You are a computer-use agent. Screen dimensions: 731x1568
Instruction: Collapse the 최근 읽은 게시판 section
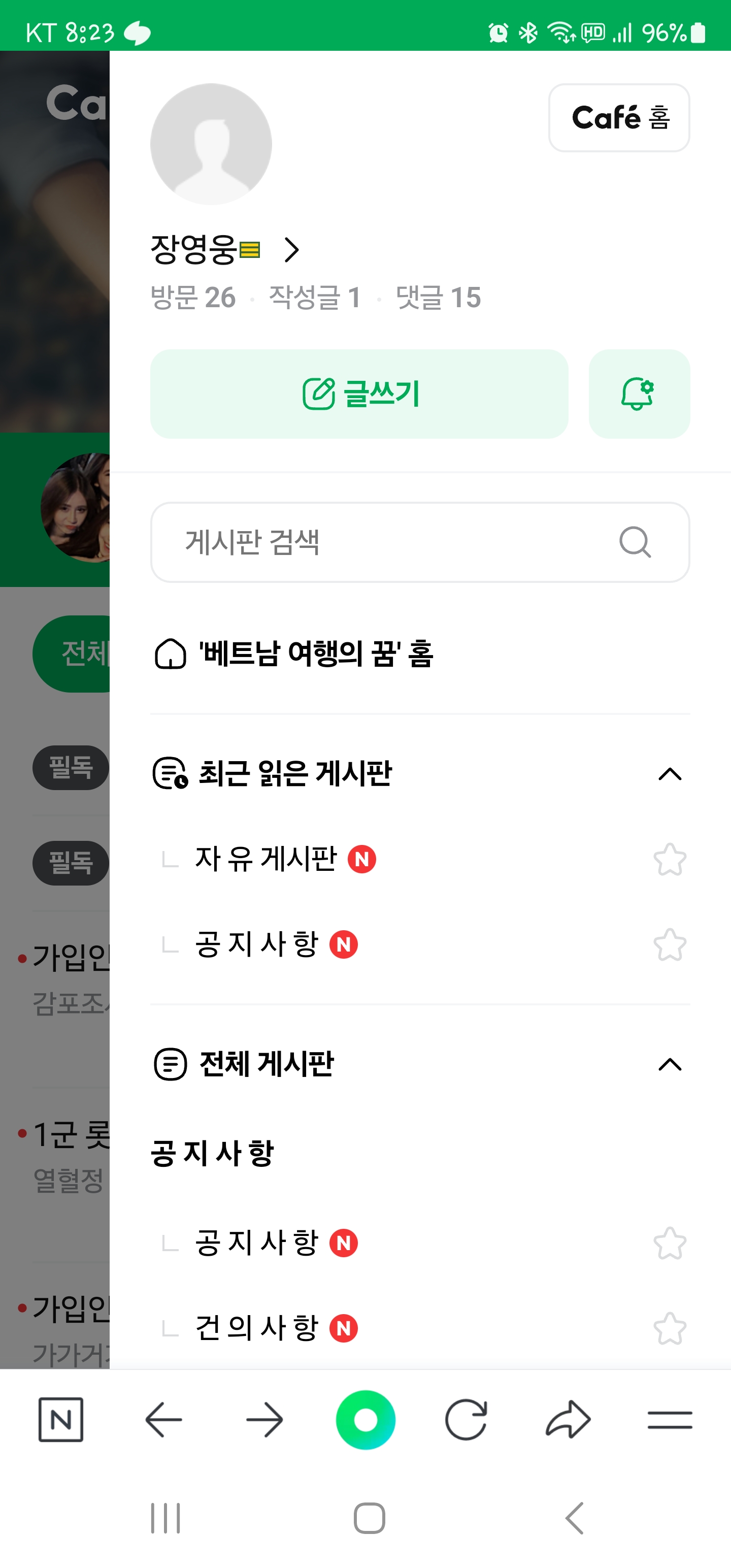[x=670, y=774]
